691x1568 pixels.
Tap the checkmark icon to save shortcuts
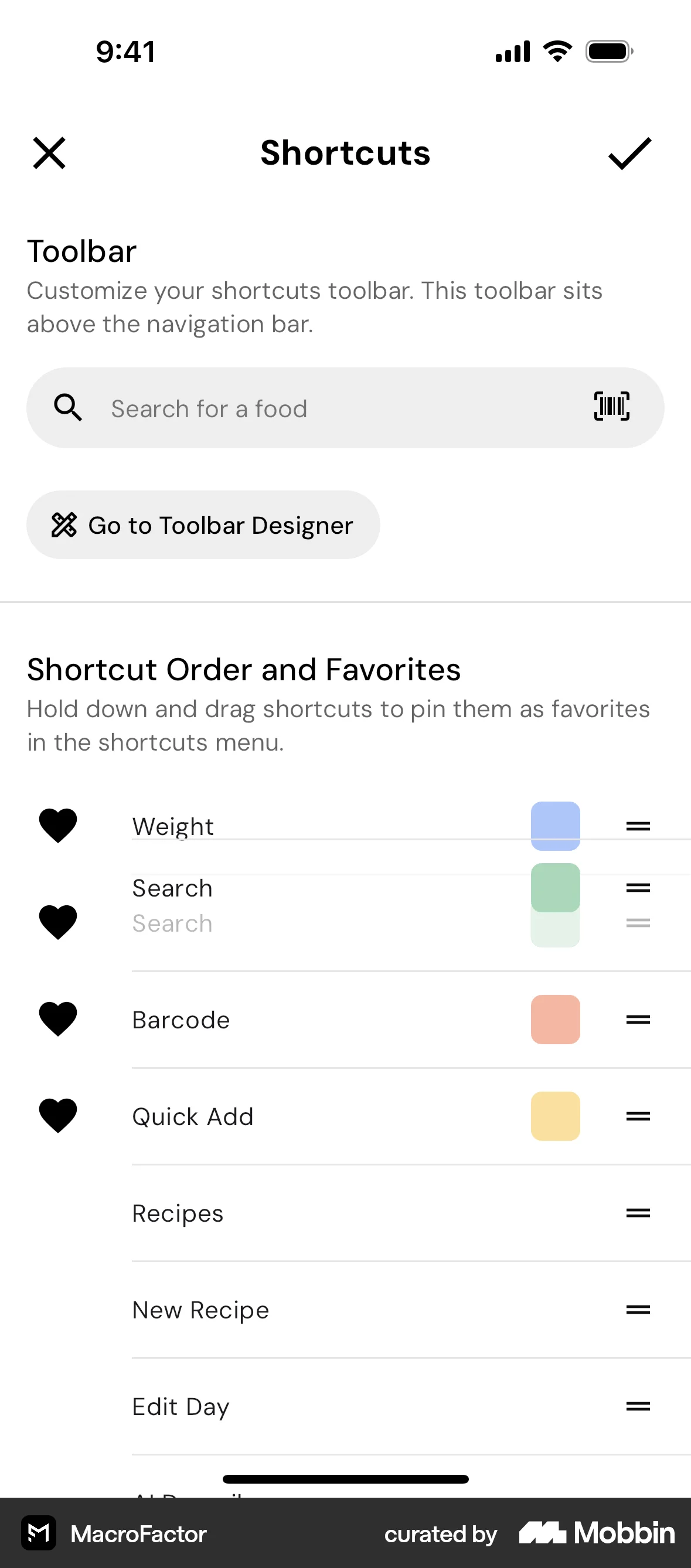click(x=628, y=154)
